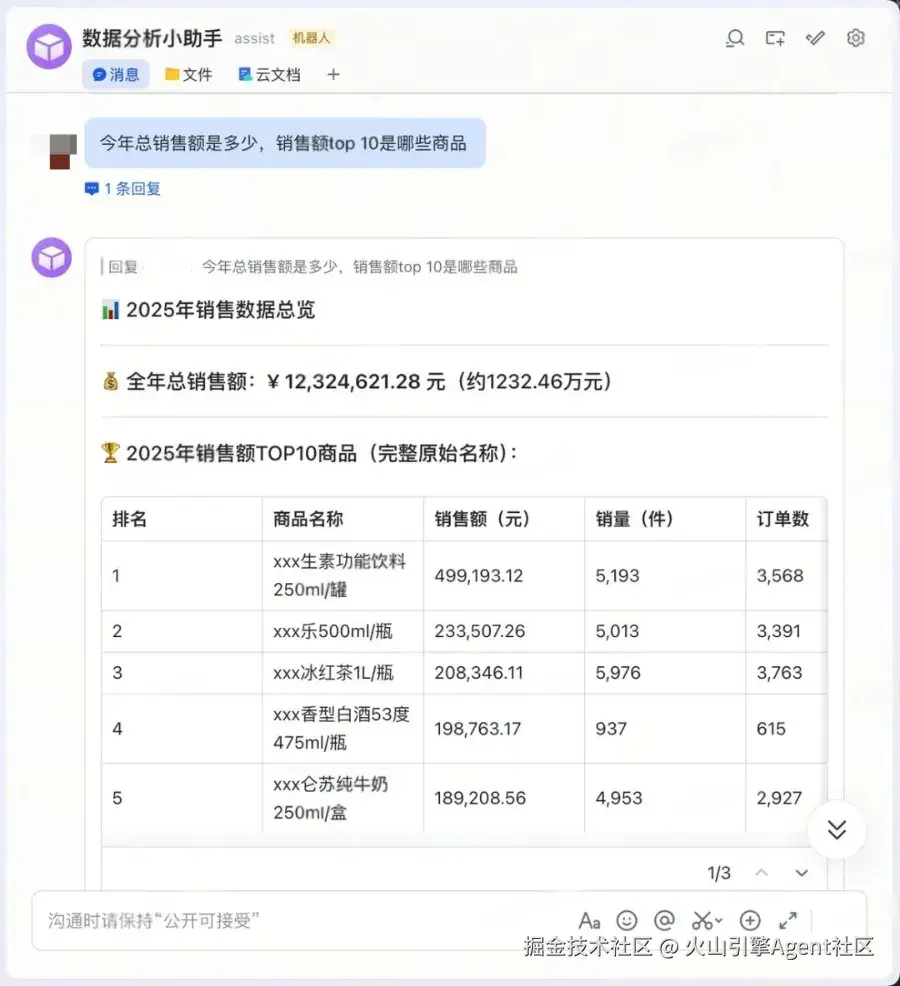Open the emoji picker
The height and width of the screenshot is (986, 900).
coord(626,920)
